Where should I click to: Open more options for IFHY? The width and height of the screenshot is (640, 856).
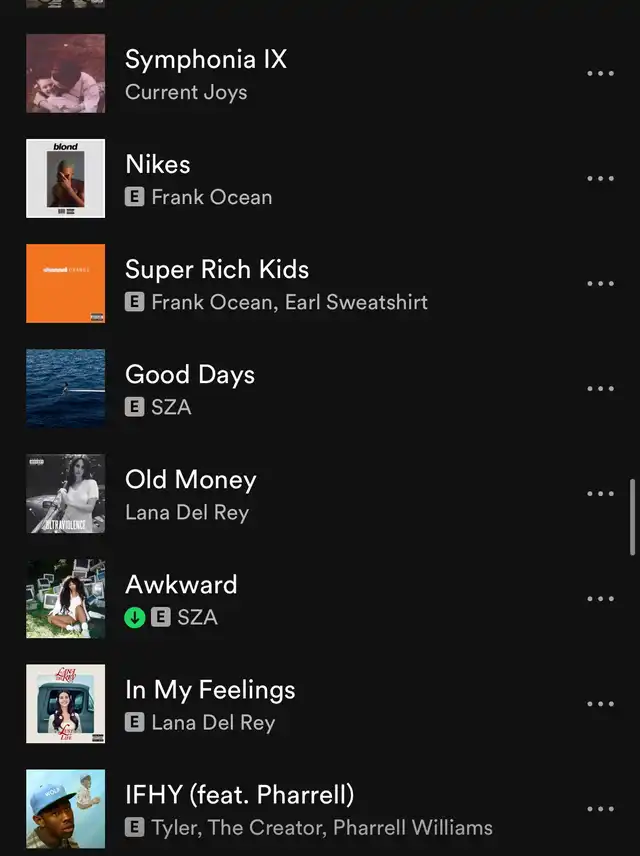click(600, 809)
